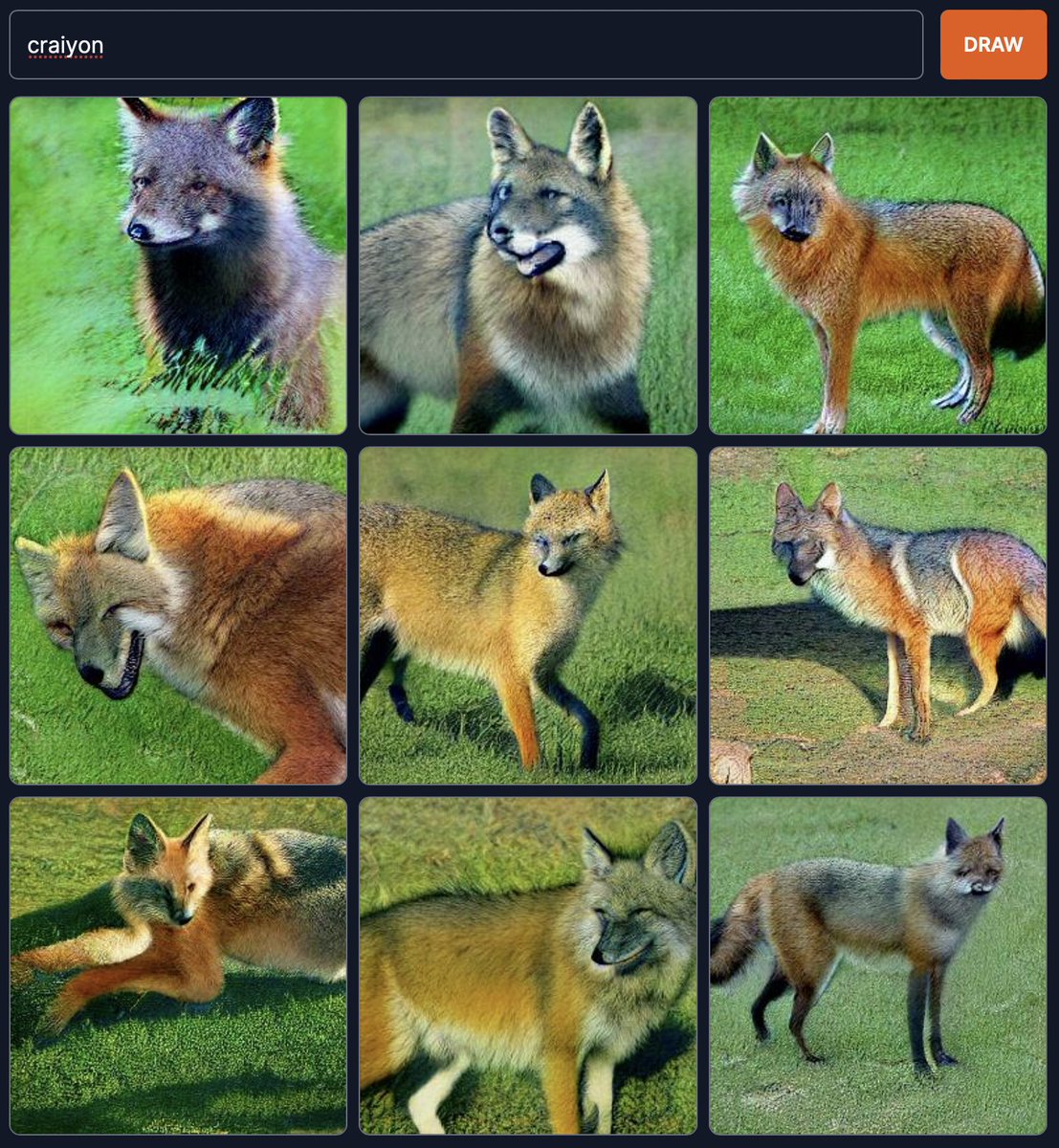1059x1148 pixels.
Task: Open the walking yellow fox with dark legs
Action: tap(528, 615)
